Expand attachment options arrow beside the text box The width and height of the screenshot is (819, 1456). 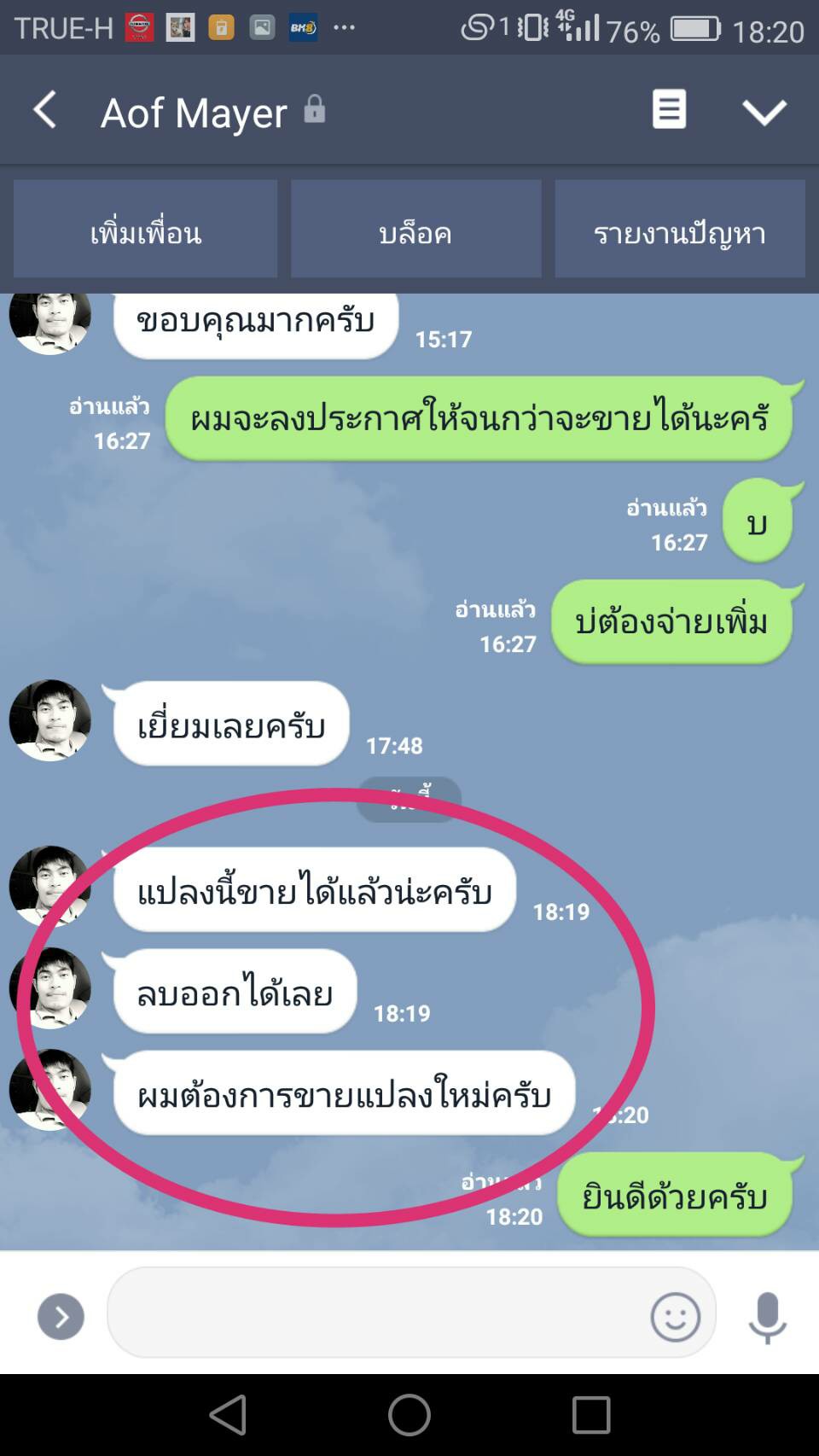pyautogui.click(x=61, y=1317)
